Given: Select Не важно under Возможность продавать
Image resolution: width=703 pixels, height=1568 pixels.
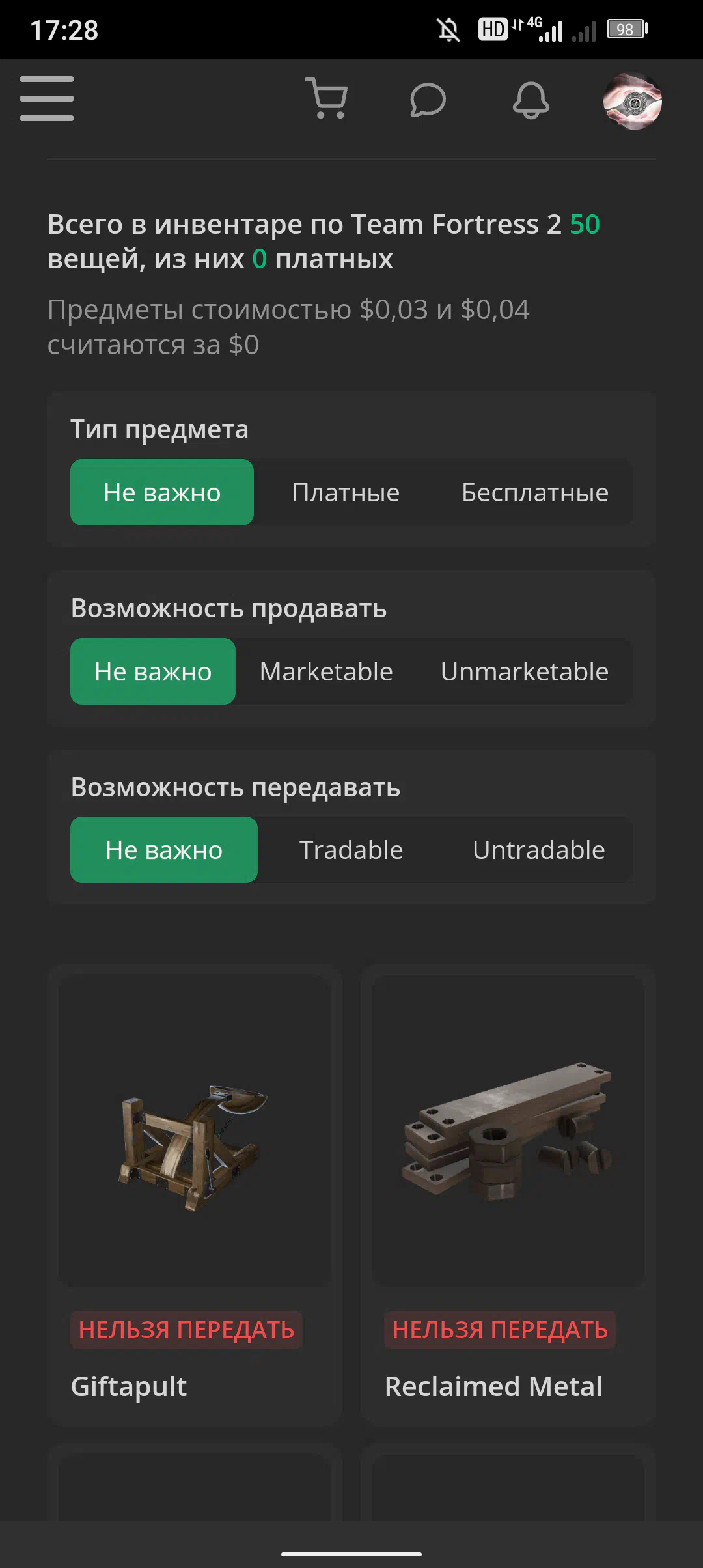Looking at the screenshot, I should [153, 671].
